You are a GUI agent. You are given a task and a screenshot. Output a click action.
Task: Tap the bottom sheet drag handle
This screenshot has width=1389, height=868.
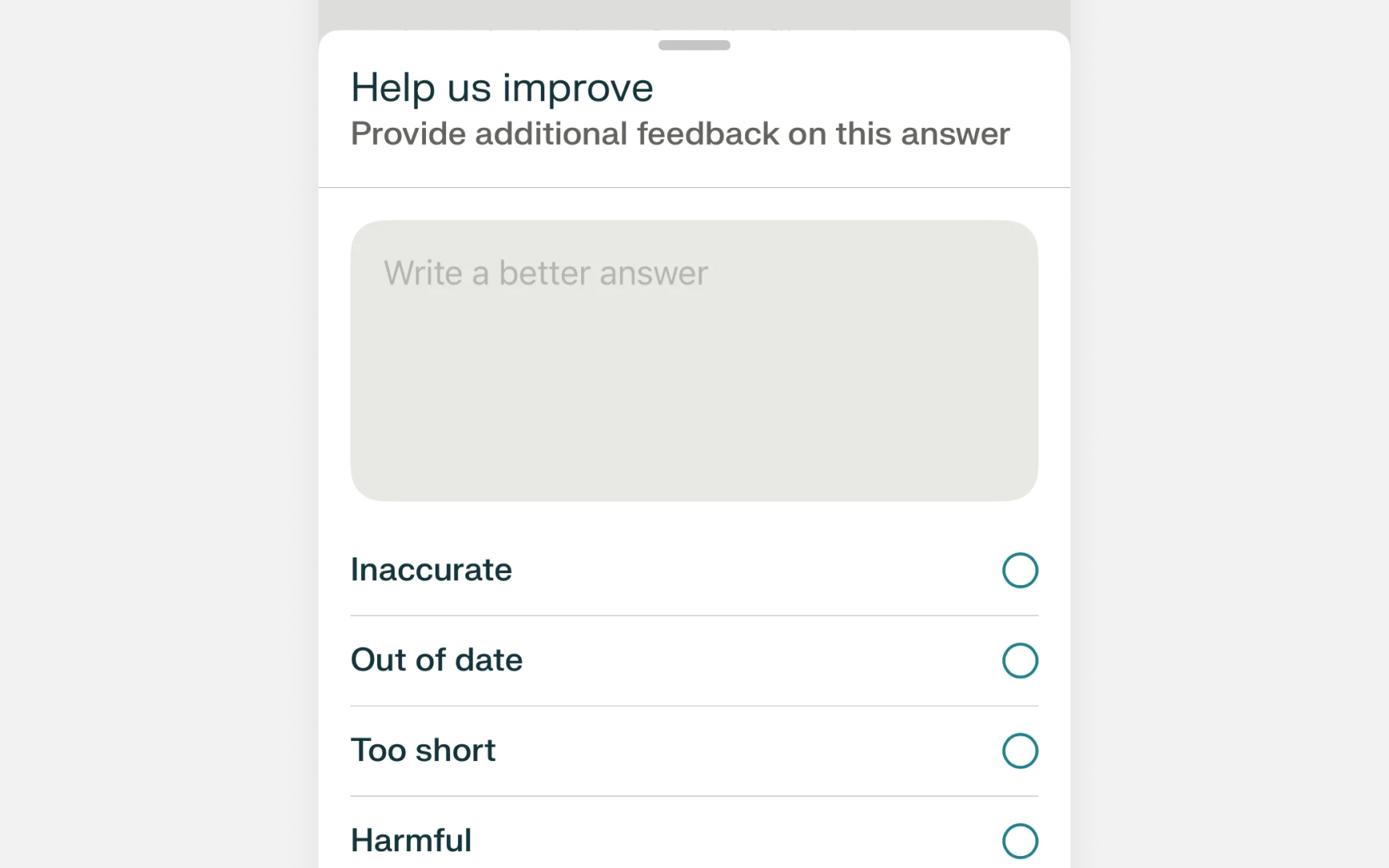click(x=694, y=45)
